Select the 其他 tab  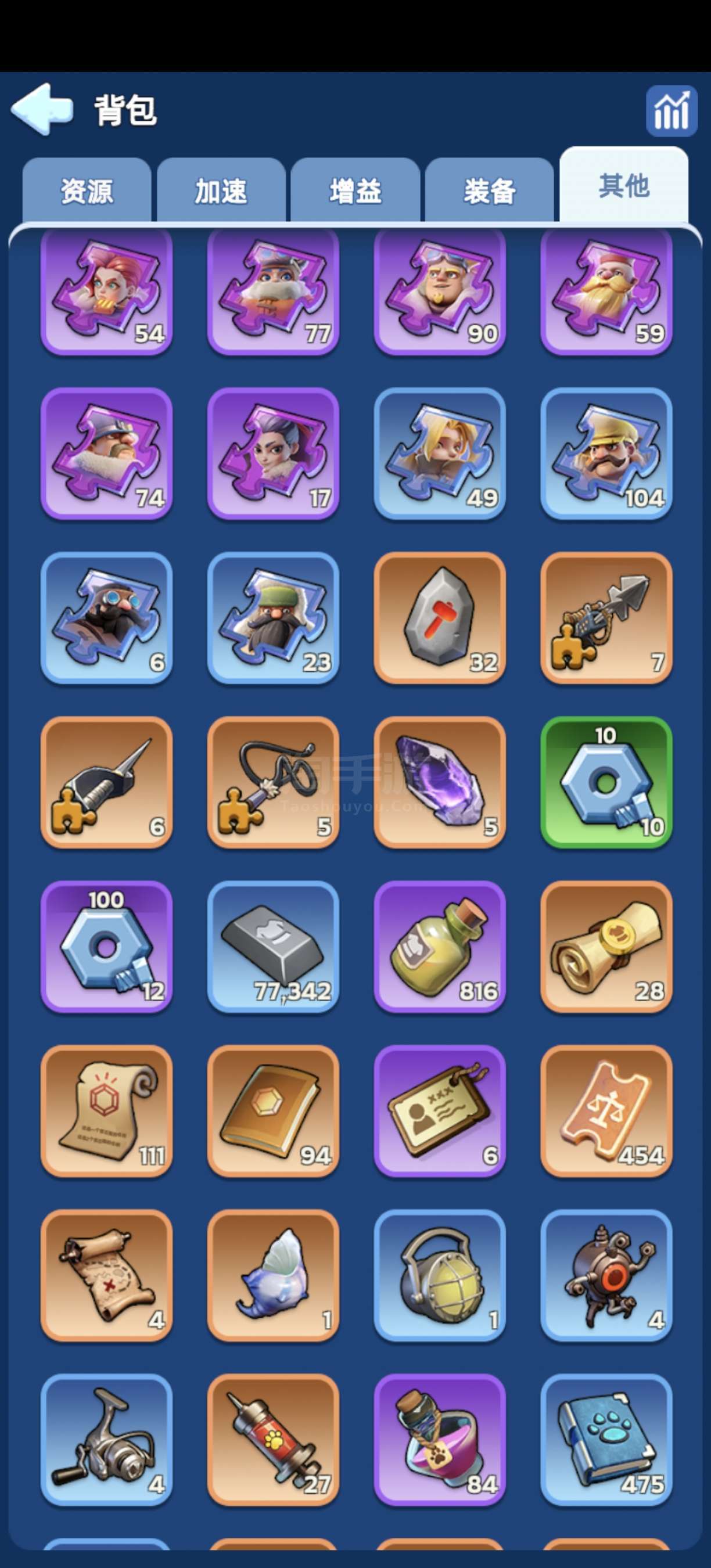click(623, 186)
